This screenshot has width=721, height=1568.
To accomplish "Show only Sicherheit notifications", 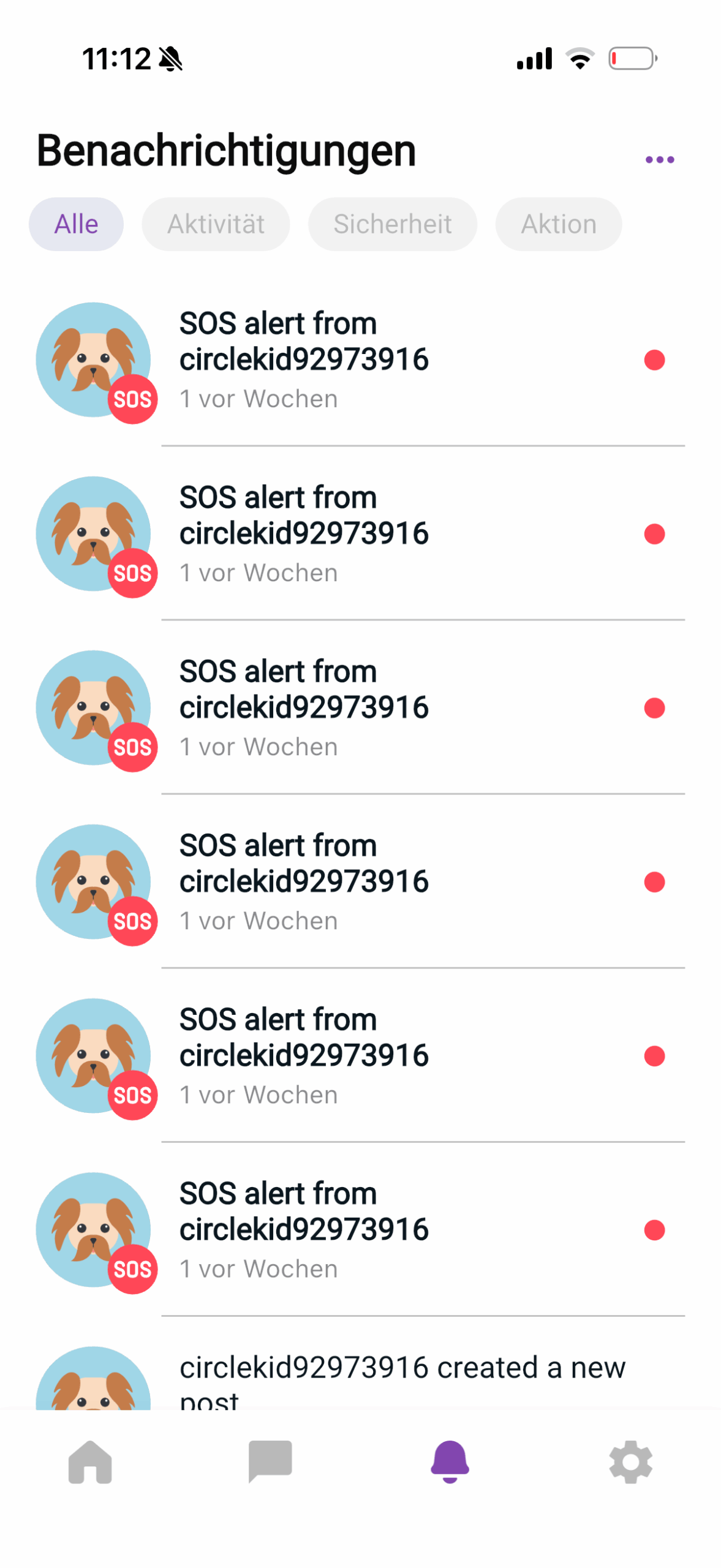I will (392, 224).
